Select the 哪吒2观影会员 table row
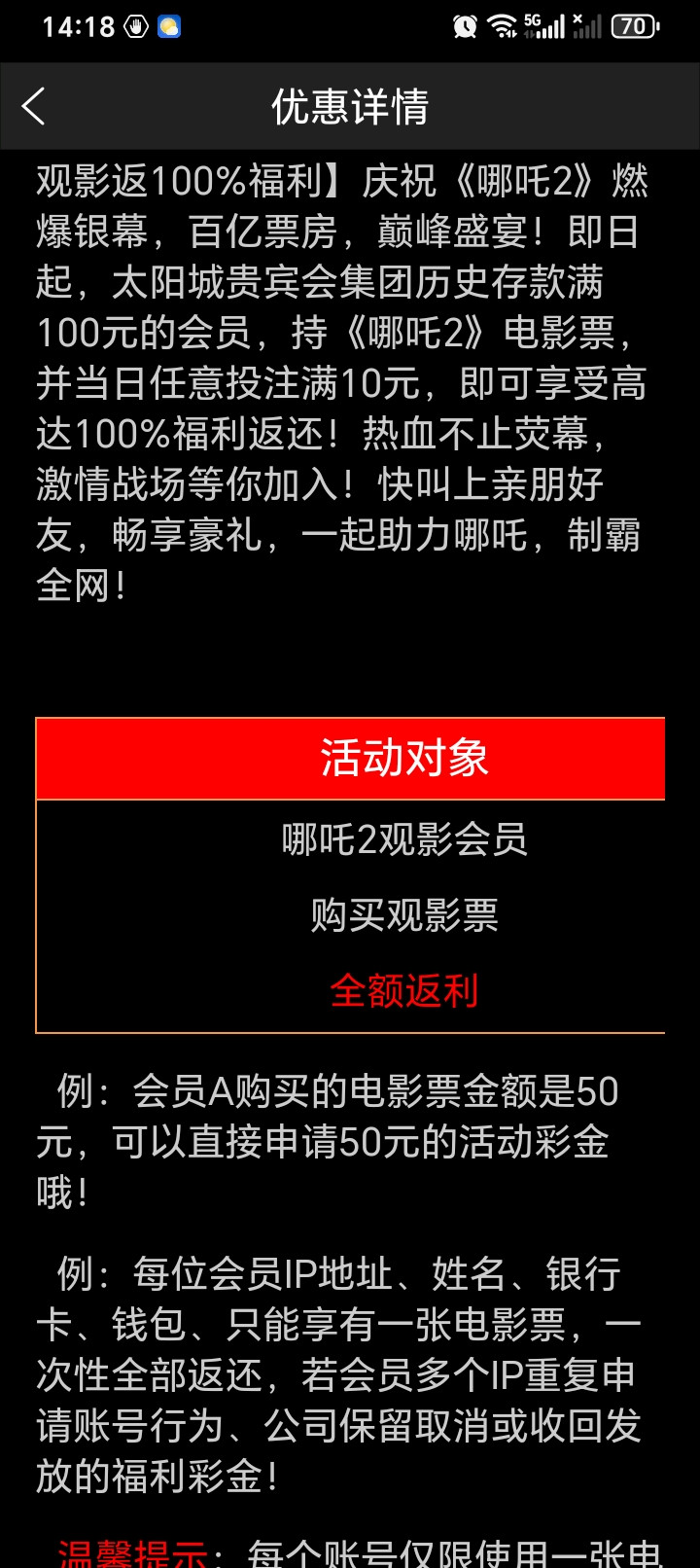This screenshot has width=700, height=1568. (x=403, y=840)
